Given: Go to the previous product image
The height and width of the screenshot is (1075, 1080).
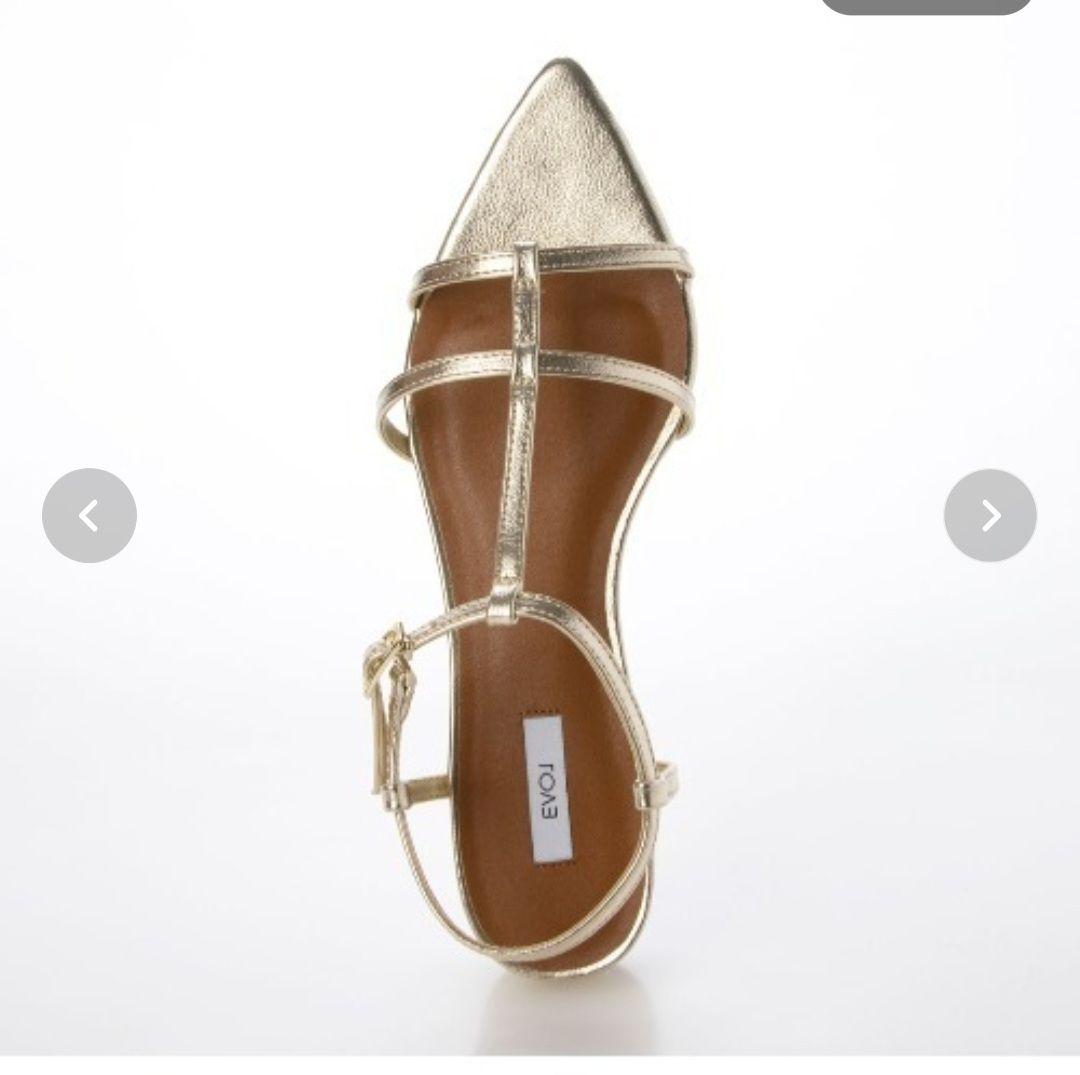Looking at the screenshot, I should (89, 516).
